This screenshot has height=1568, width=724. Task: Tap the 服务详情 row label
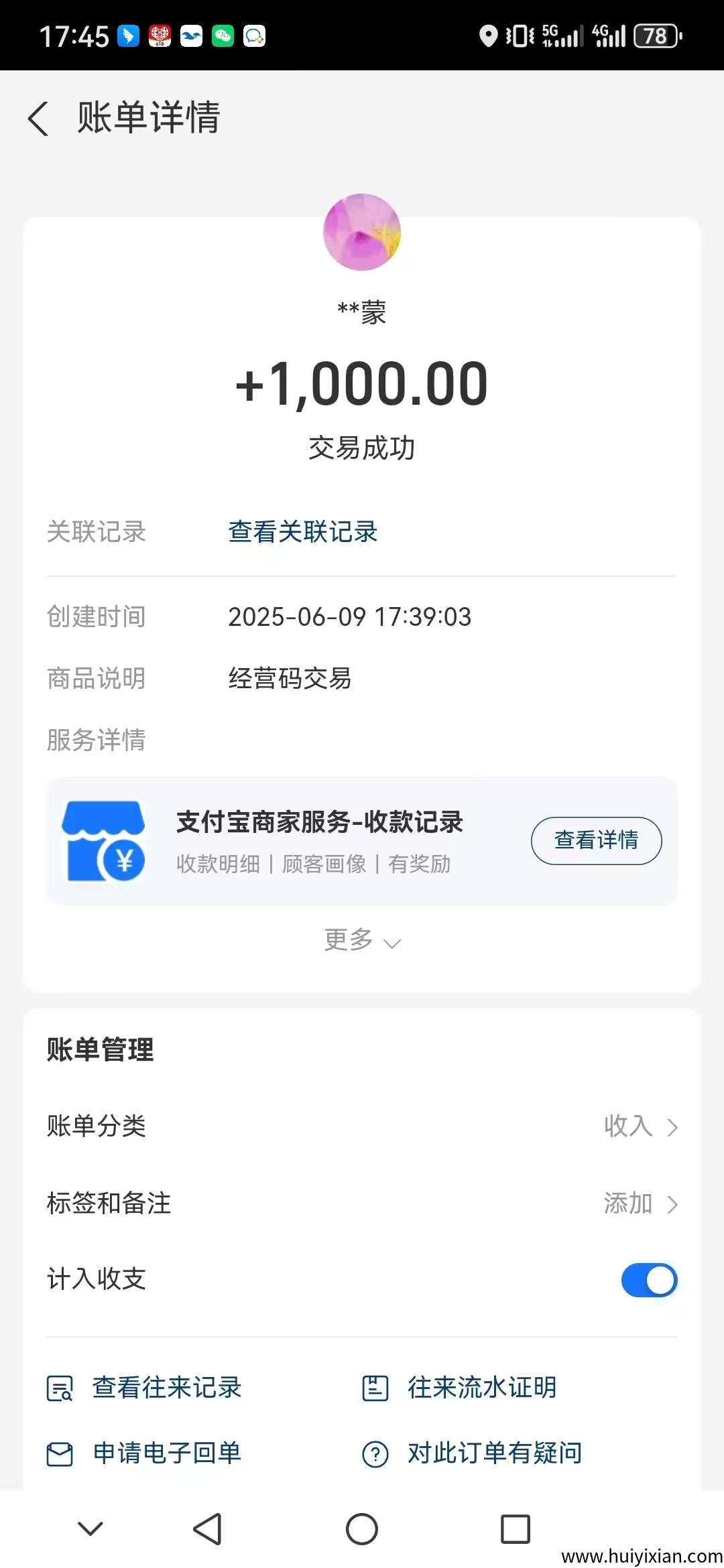click(96, 740)
